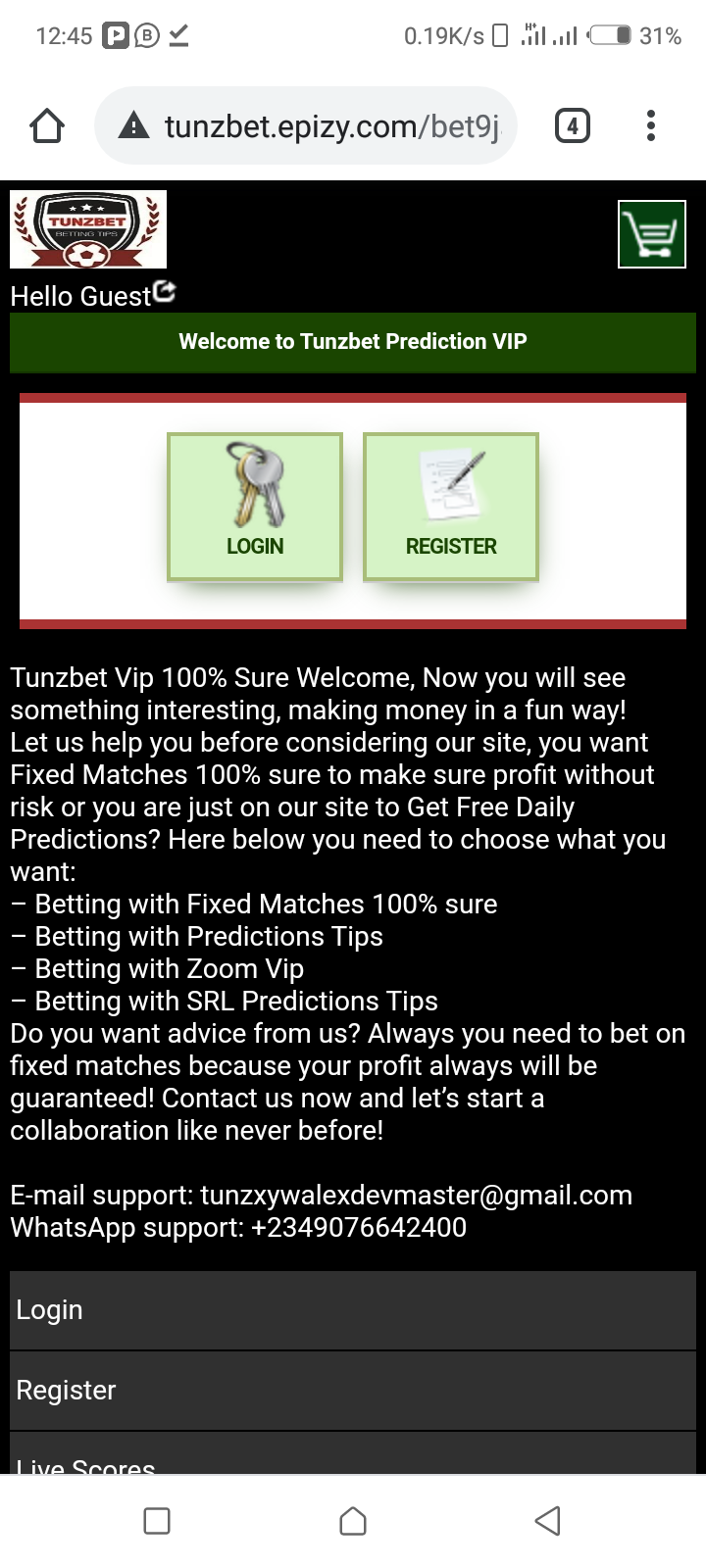The width and height of the screenshot is (706, 1568).
Task: Go to browser home page
Action: [x=47, y=126]
